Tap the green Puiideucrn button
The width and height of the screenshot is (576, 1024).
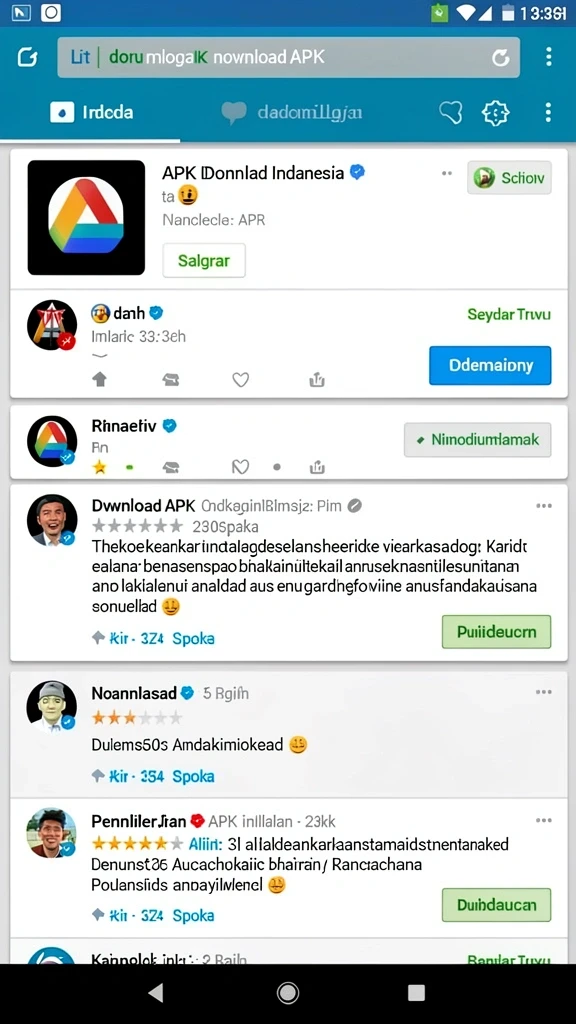[496, 632]
